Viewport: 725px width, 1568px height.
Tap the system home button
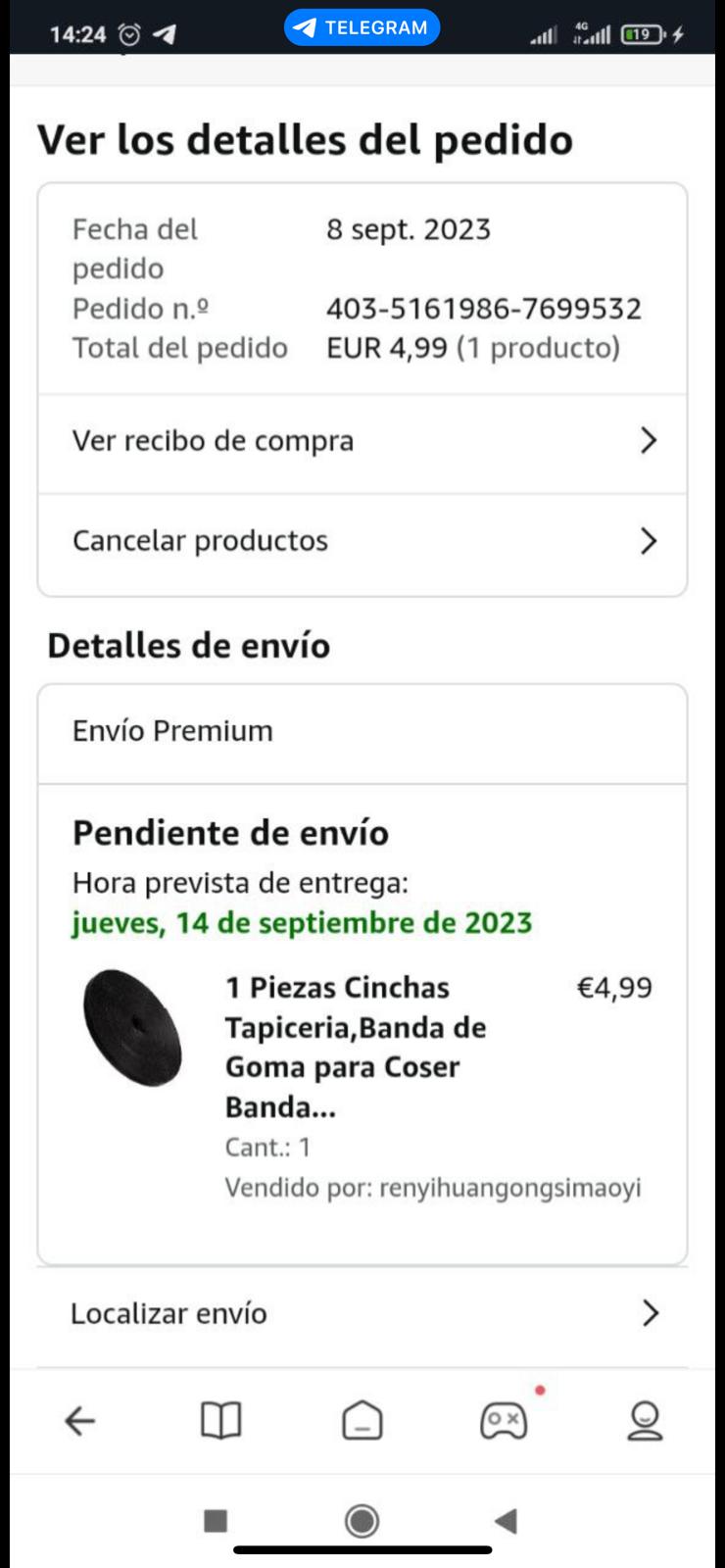point(362,1521)
